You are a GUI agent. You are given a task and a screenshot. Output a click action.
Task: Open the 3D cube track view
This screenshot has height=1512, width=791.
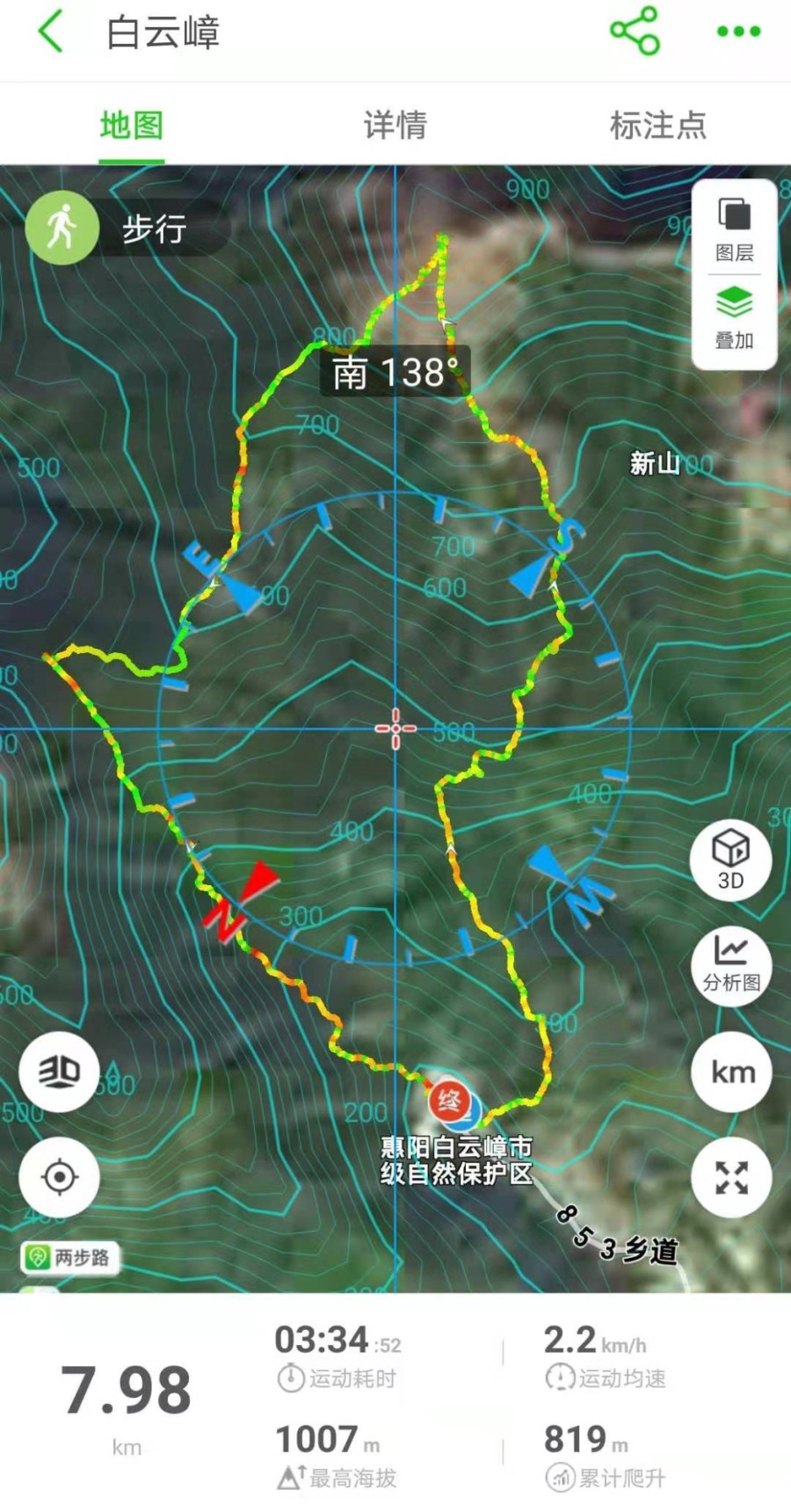click(x=730, y=859)
